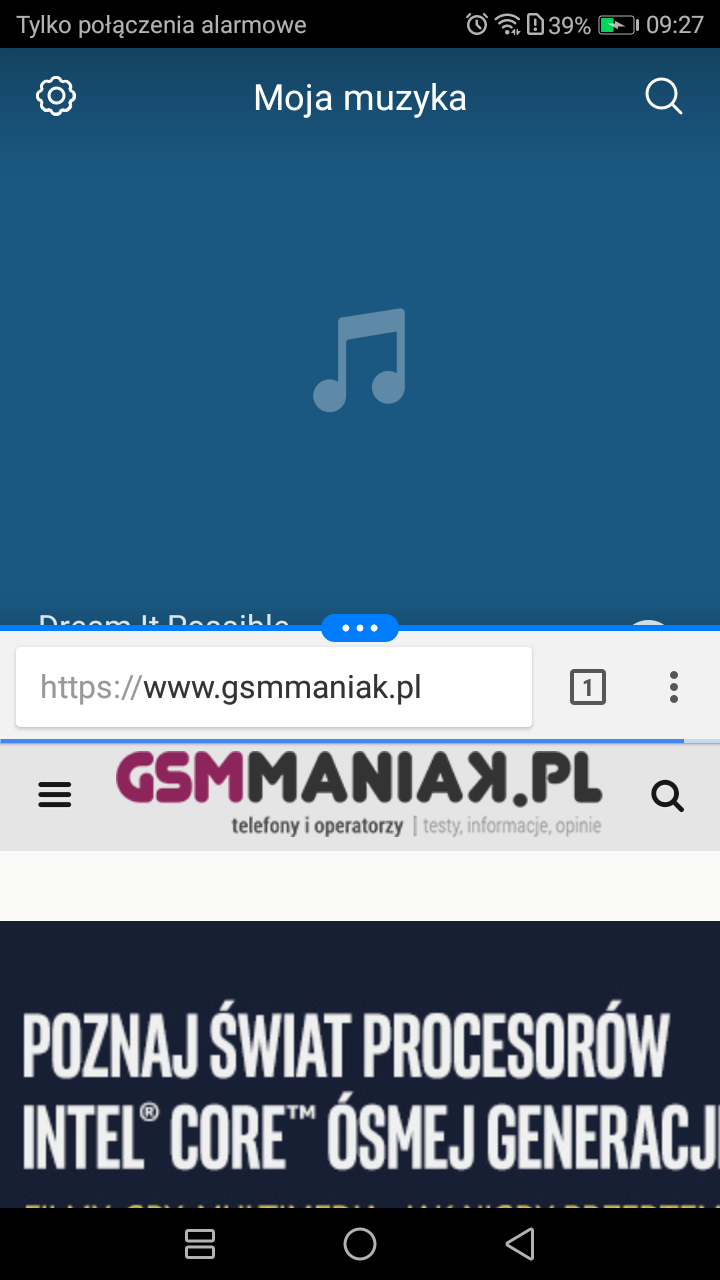Go back with system back button
This screenshot has width=720, height=1280.
520,1244
